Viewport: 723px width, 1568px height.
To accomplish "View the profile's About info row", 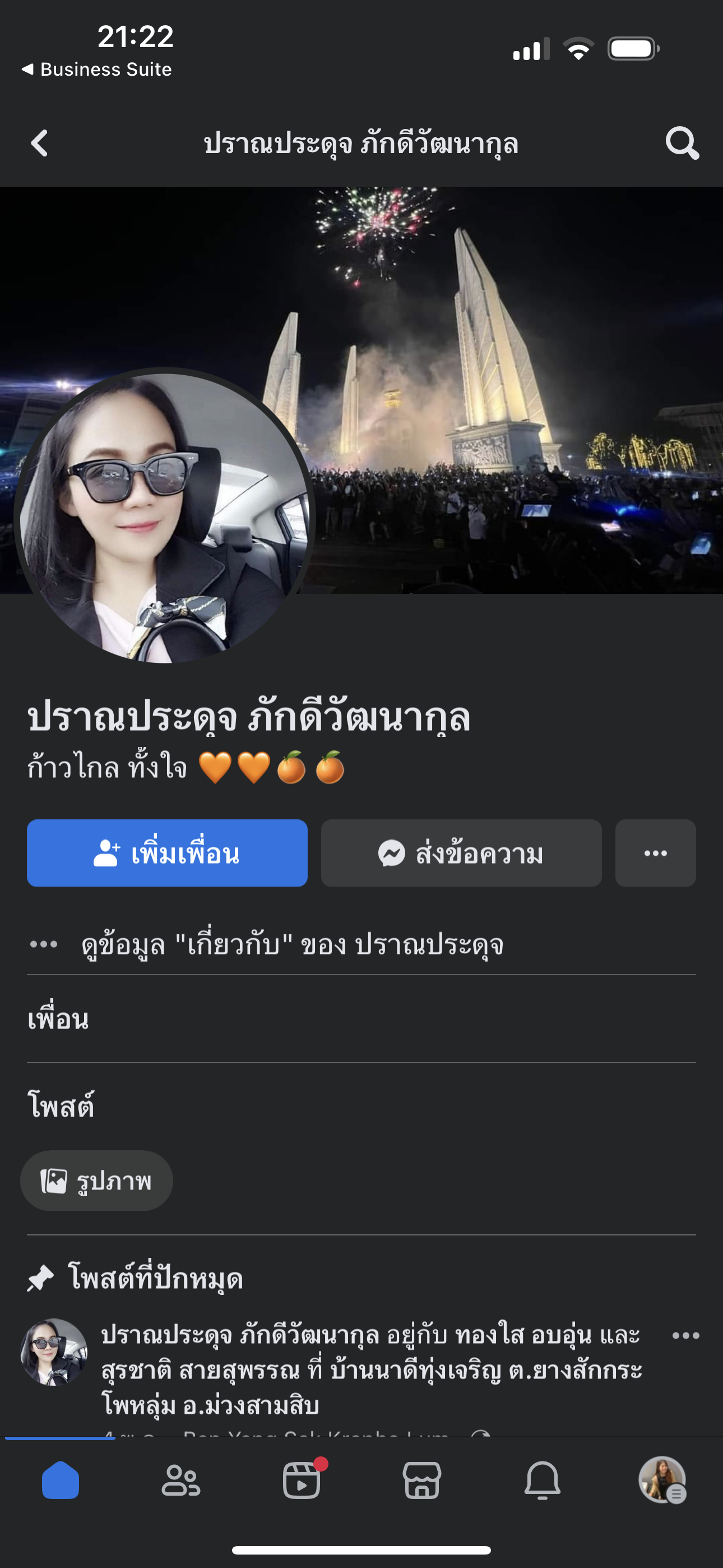I will click(x=292, y=945).
